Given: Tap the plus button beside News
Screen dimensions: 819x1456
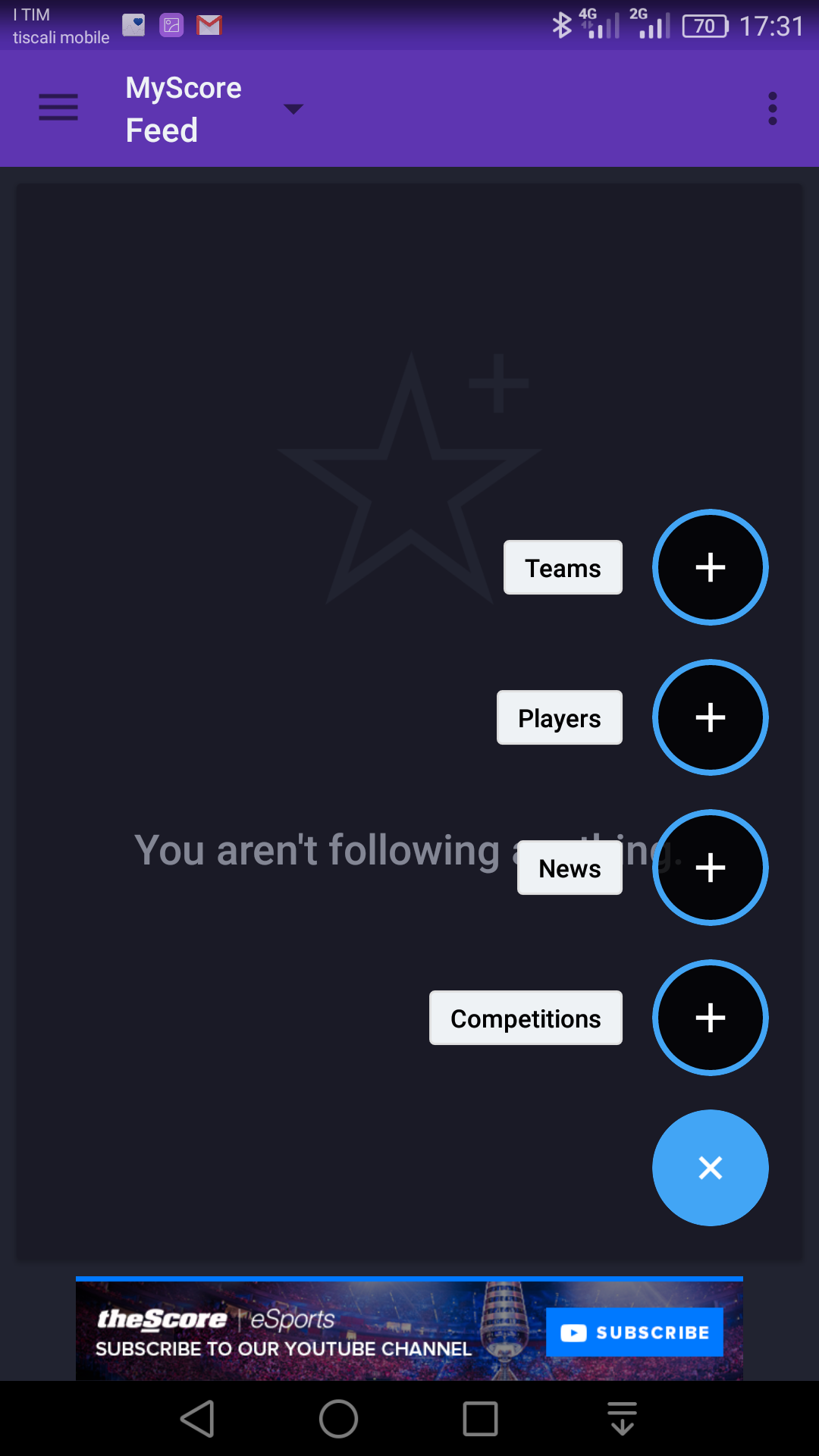Looking at the screenshot, I should (711, 868).
